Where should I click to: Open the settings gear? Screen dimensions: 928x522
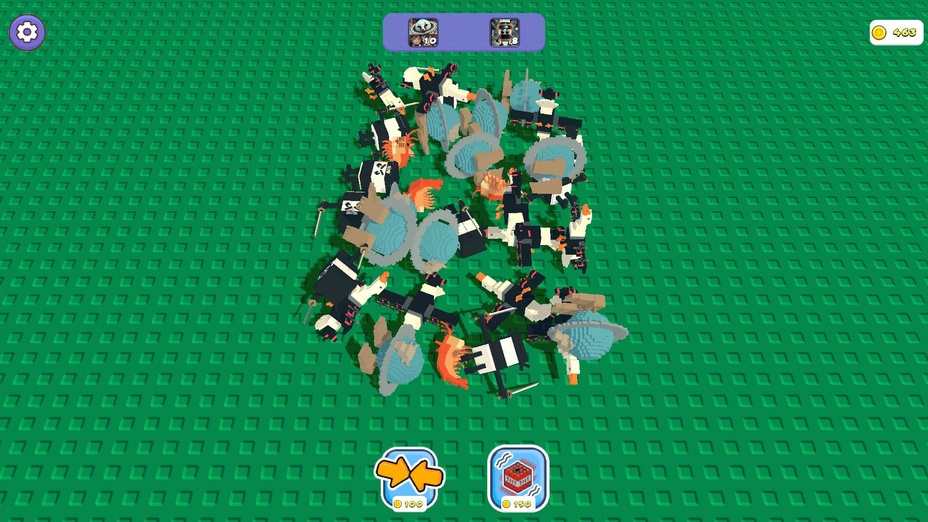pos(27,32)
